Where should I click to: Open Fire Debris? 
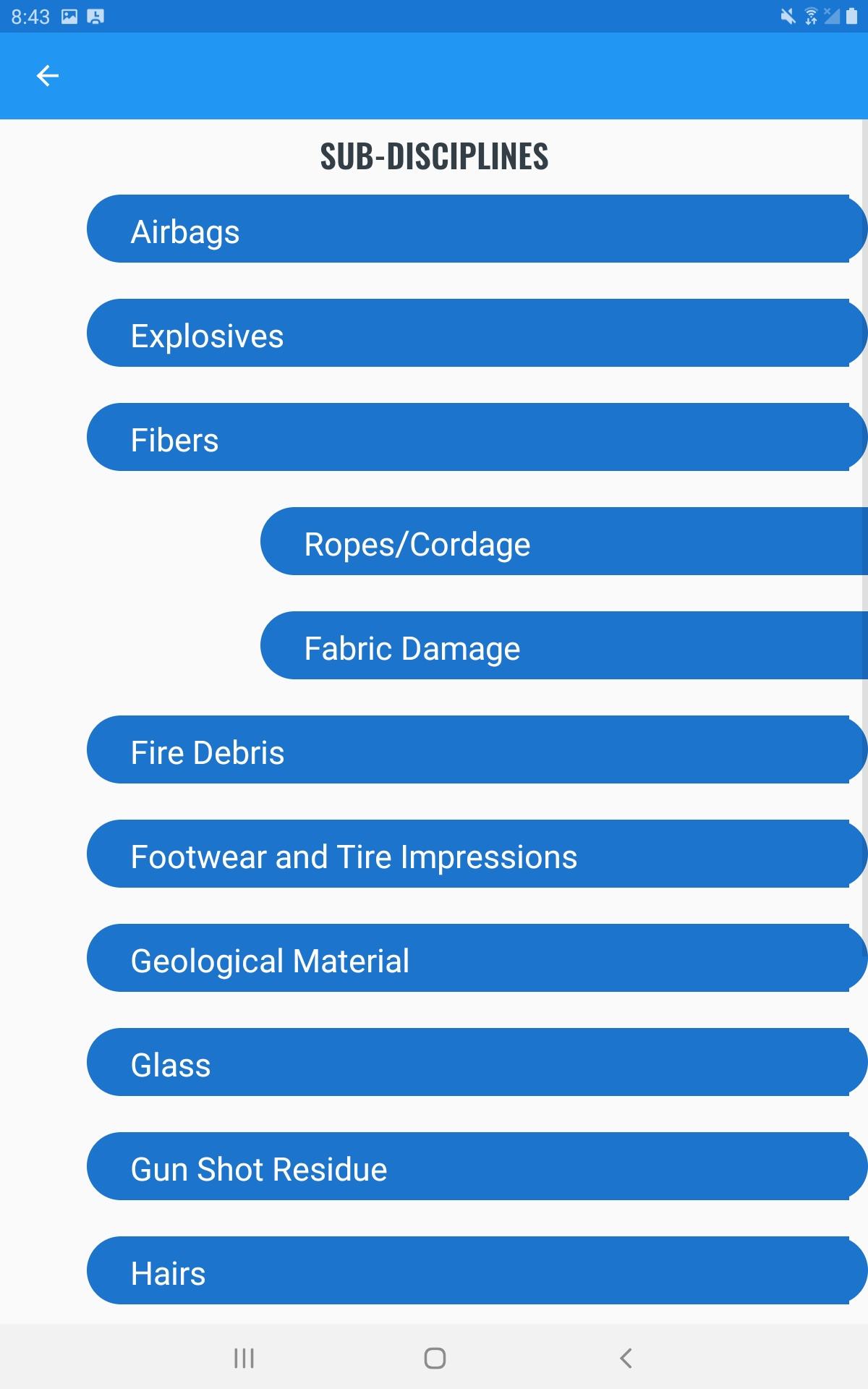(477, 749)
